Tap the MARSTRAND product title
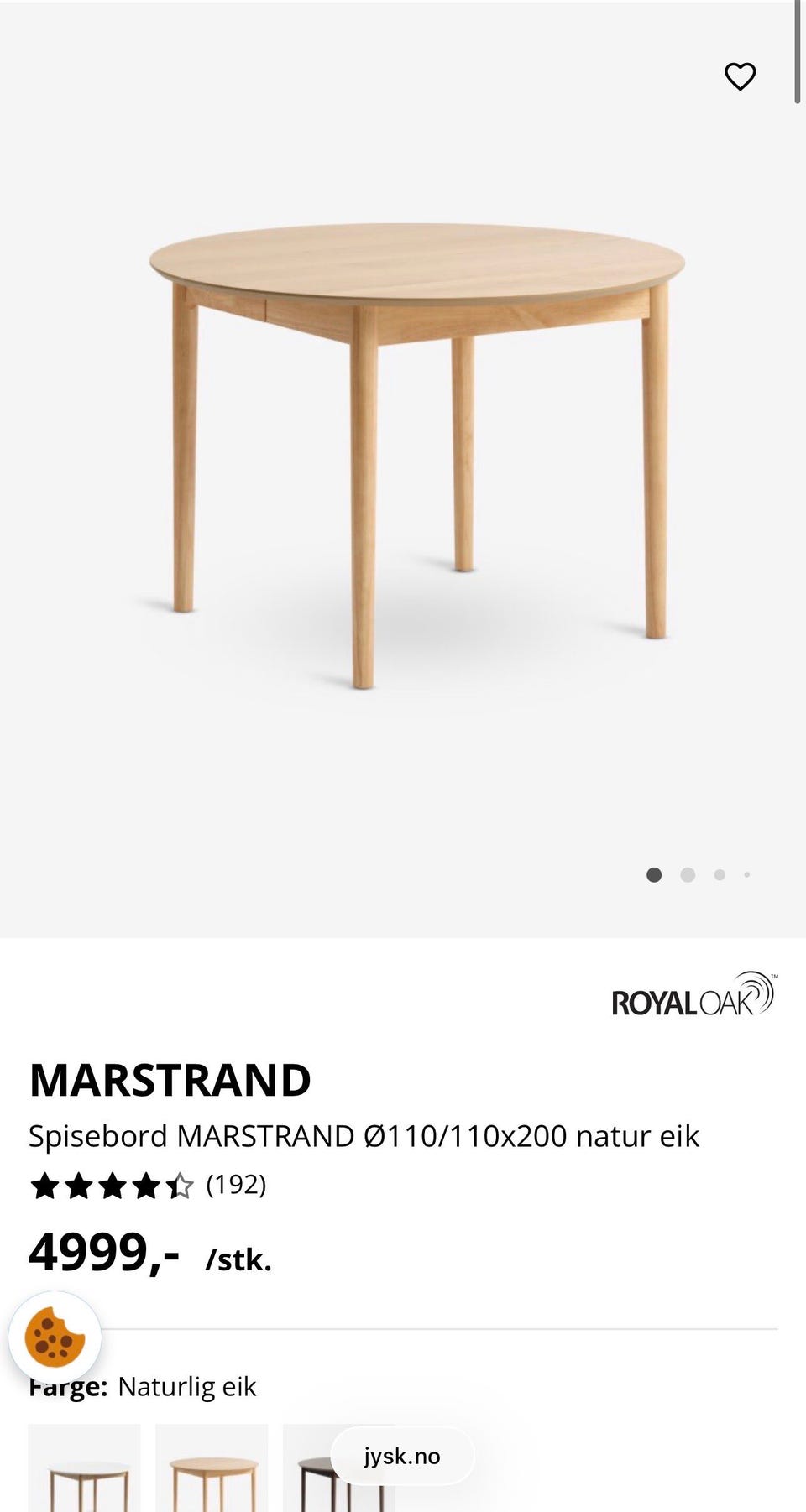Viewport: 806px width, 1512px height. click(x=169, y=1082)
